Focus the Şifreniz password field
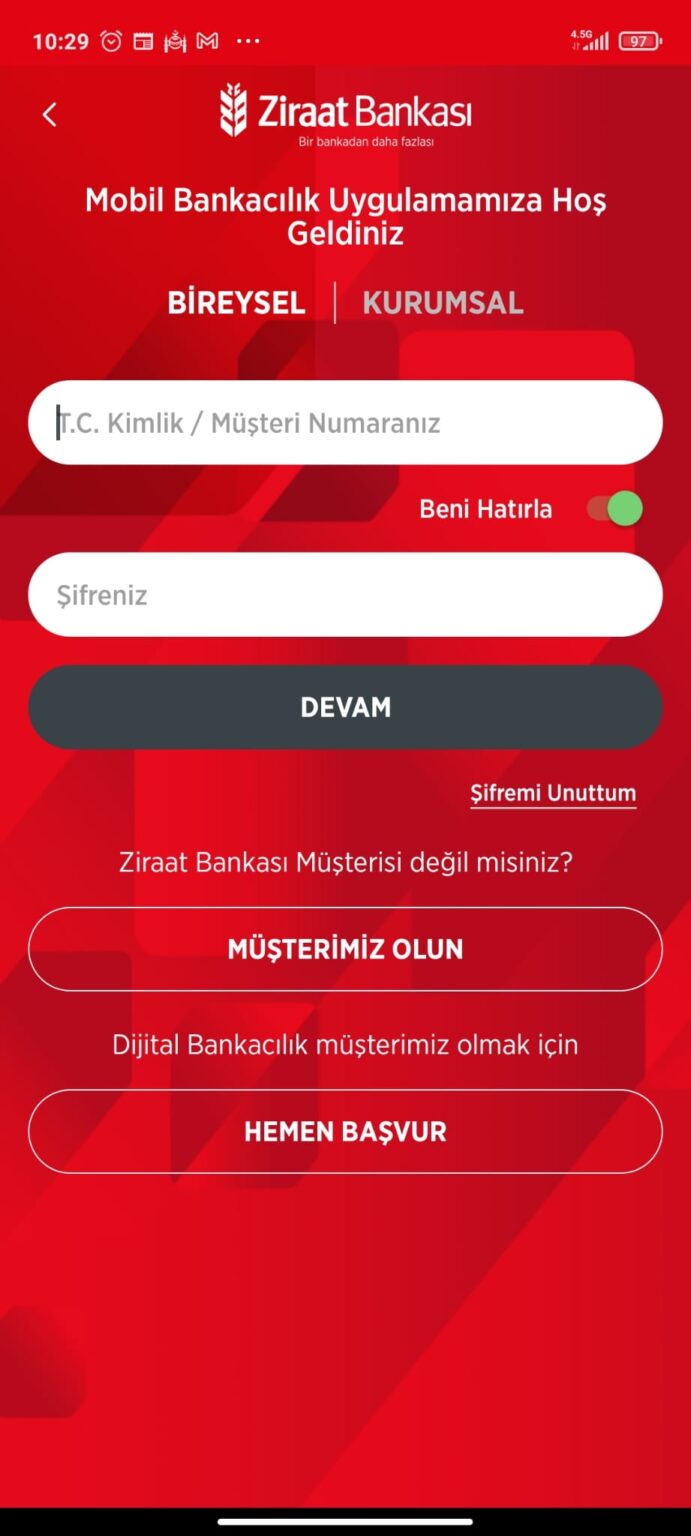This screenshot has height=1536, width=691. 345,595
